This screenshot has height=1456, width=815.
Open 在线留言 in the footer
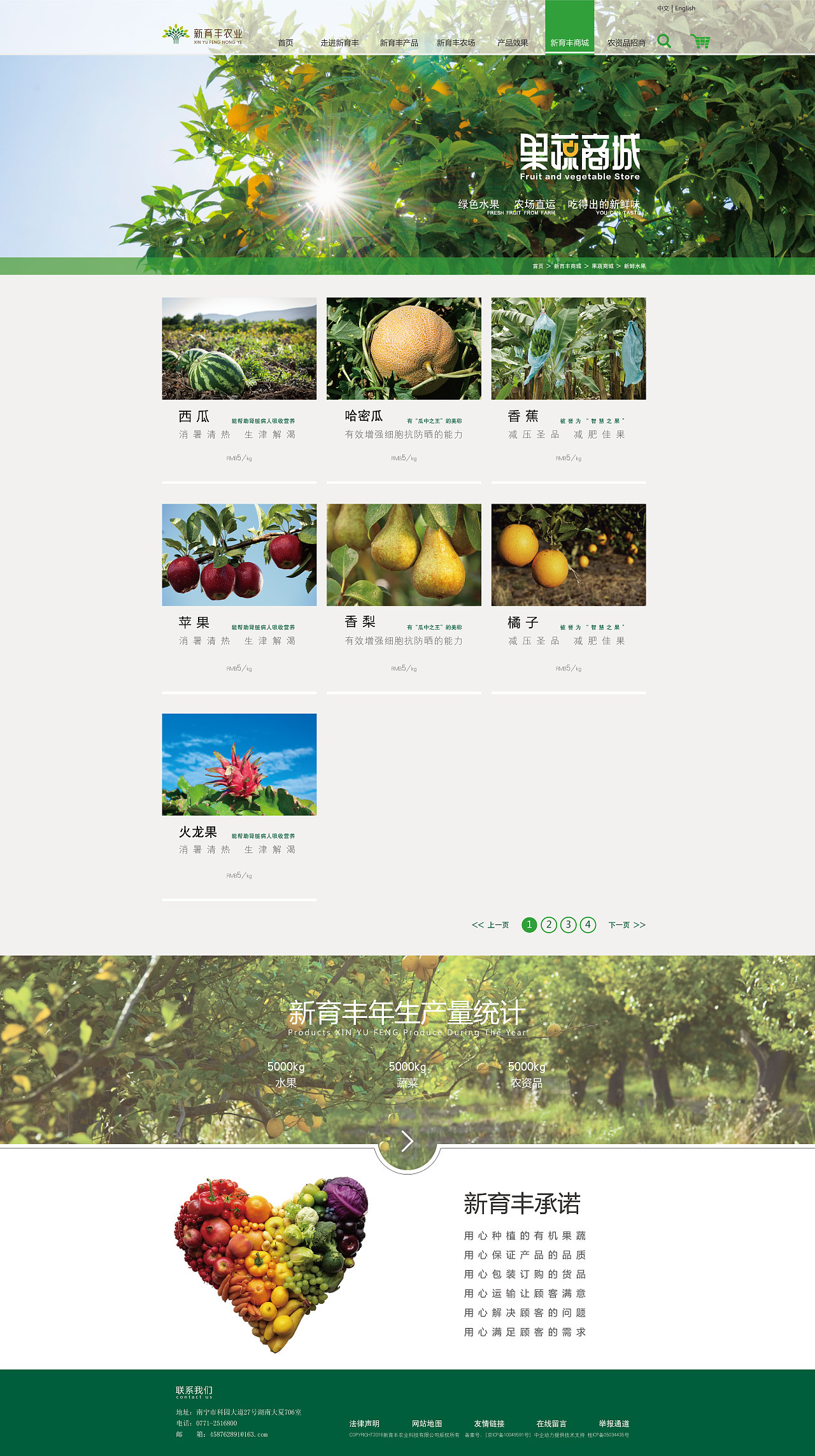click(x=551, y=1424)
